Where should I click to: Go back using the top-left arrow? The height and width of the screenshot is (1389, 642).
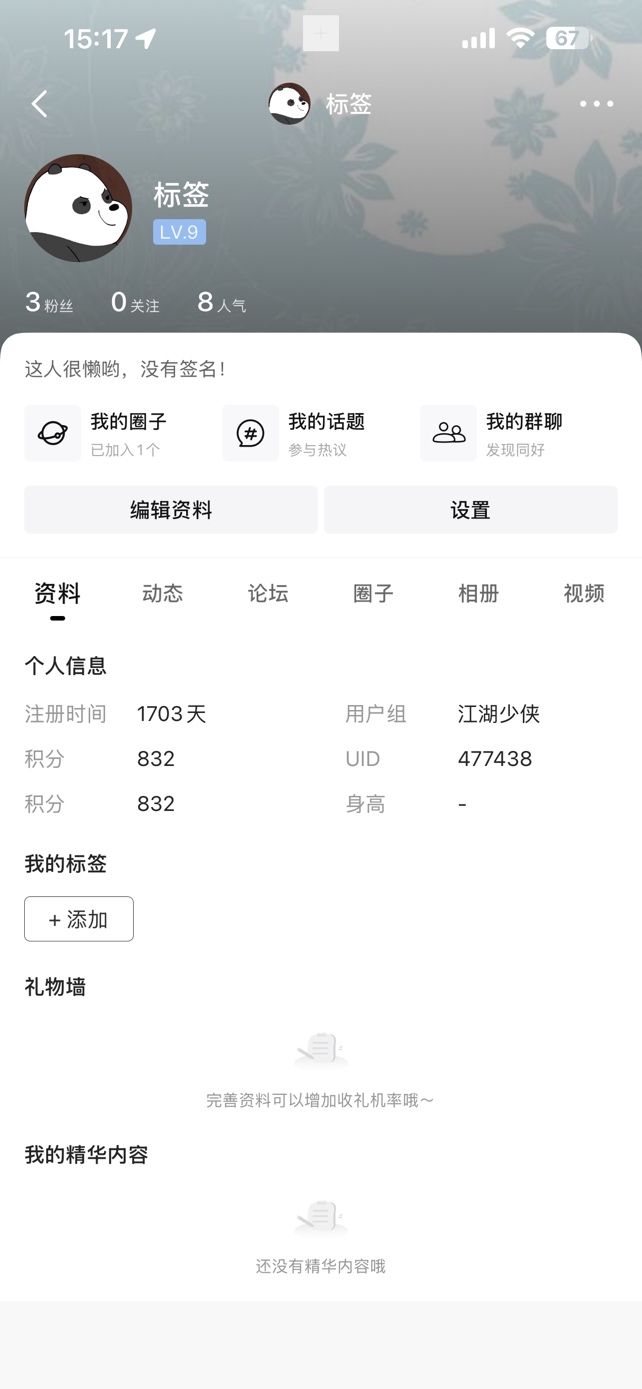[x=39, y=103]
